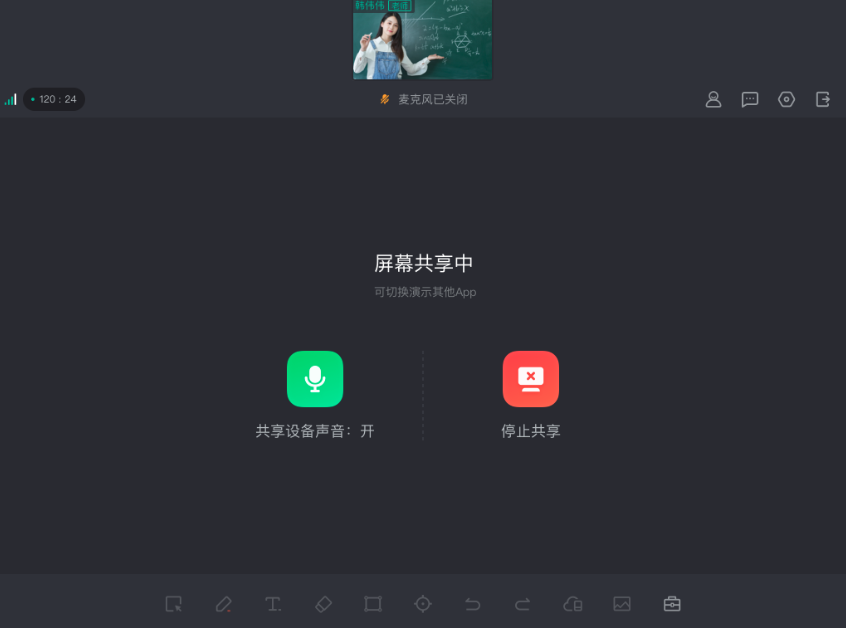Open the chat messages icon

[750, 99]
